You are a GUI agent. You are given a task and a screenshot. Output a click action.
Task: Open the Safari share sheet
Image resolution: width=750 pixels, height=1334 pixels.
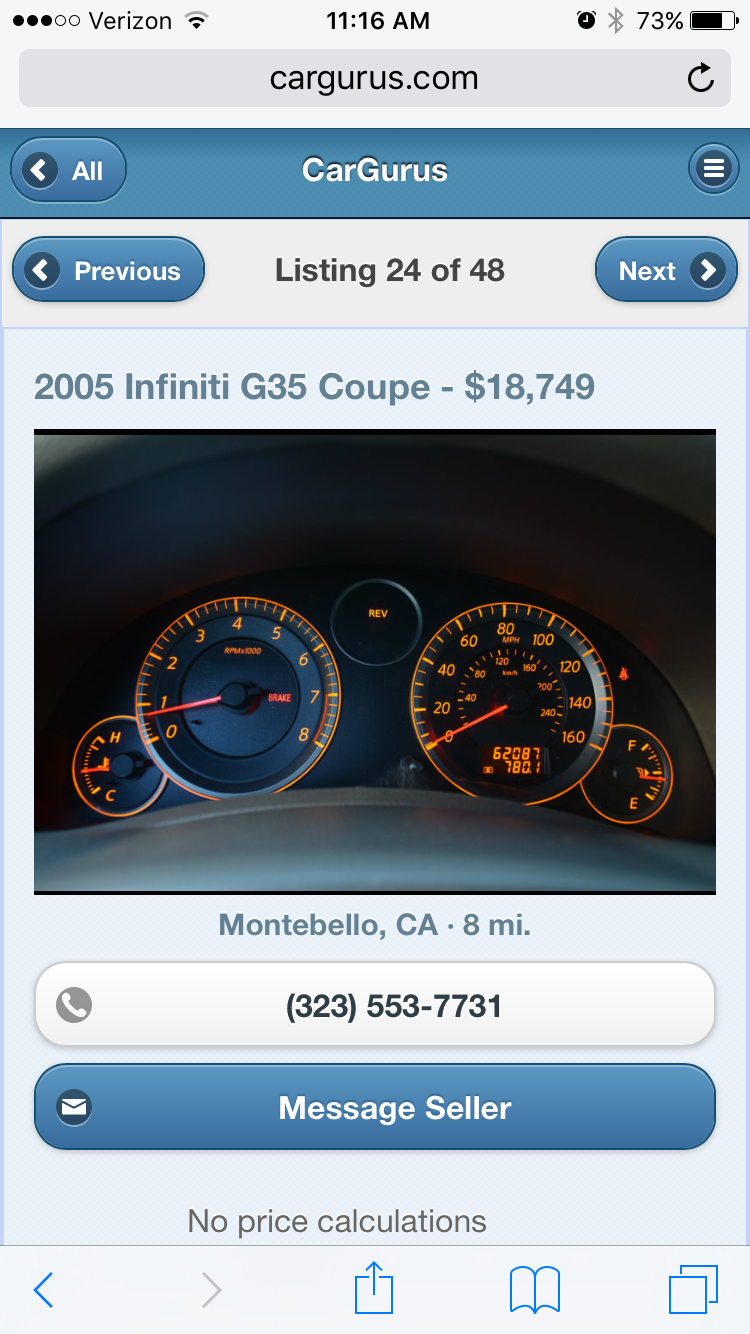(x=375, y=1288)
